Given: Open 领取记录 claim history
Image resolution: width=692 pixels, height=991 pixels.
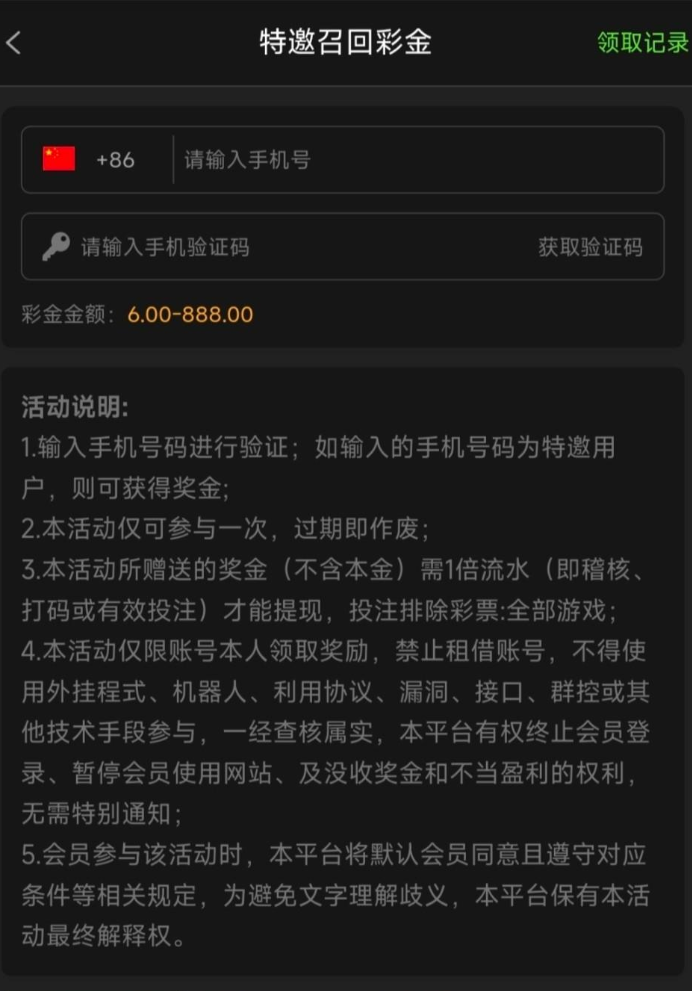Looking at the screenshot, I should coord(642,43).
